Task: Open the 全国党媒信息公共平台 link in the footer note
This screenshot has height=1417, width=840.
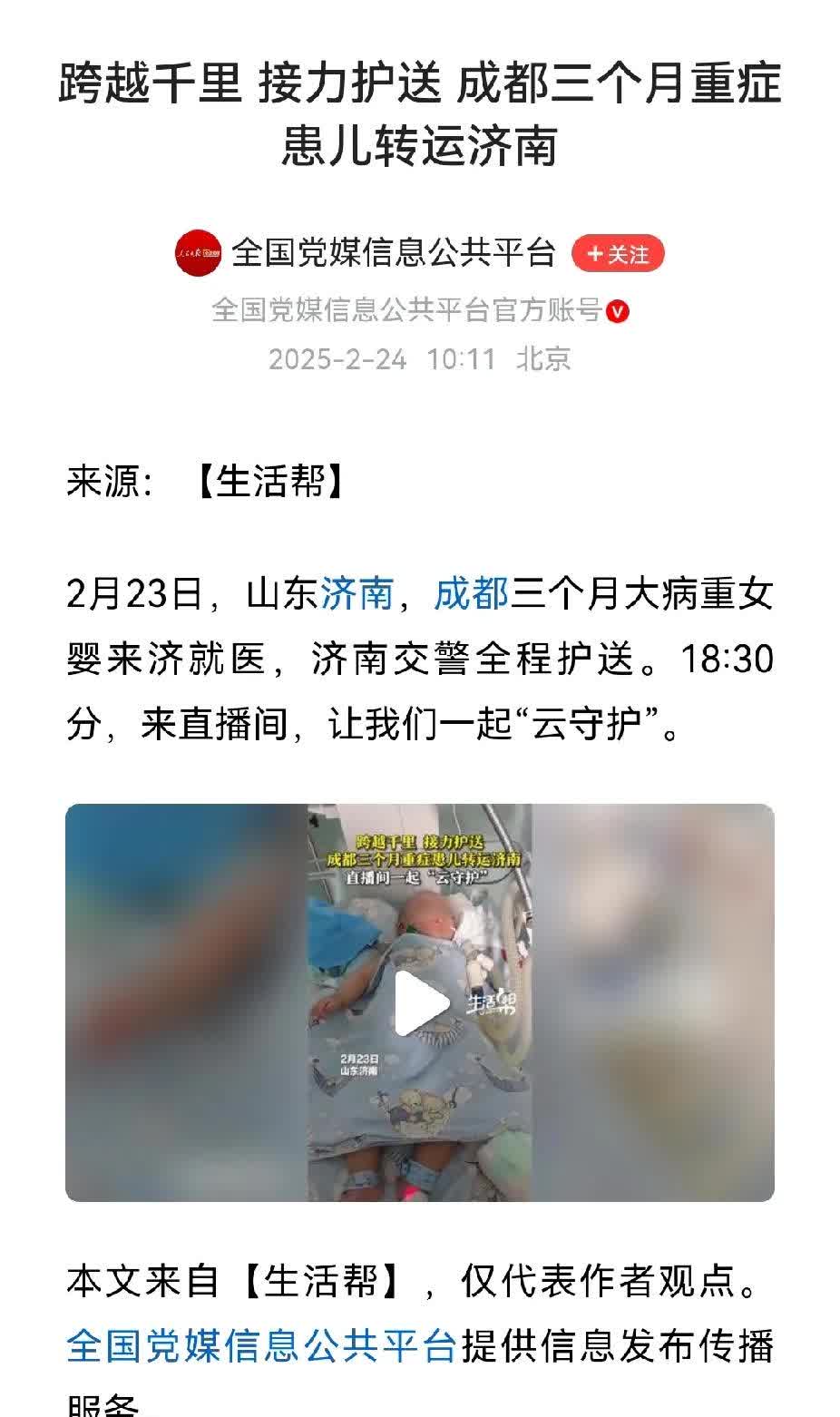Action: pos(261,1346)
